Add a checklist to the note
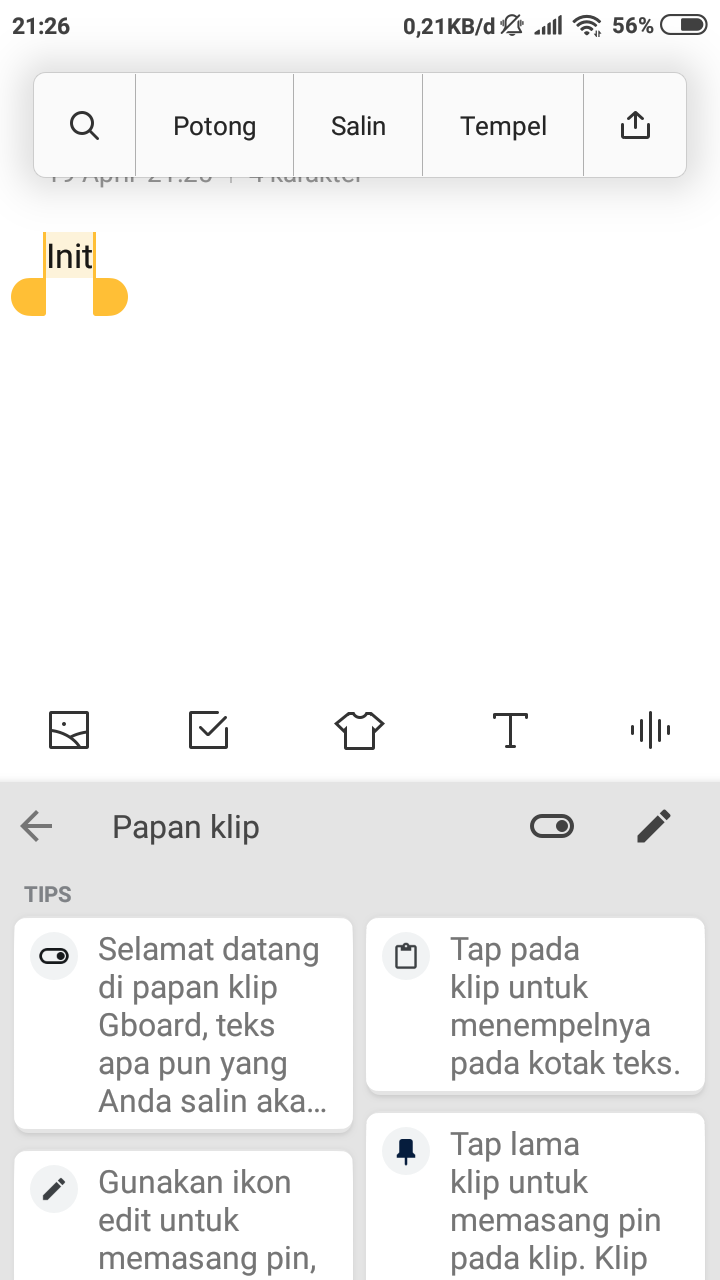The image size is (720, 1280). (209, 730)
